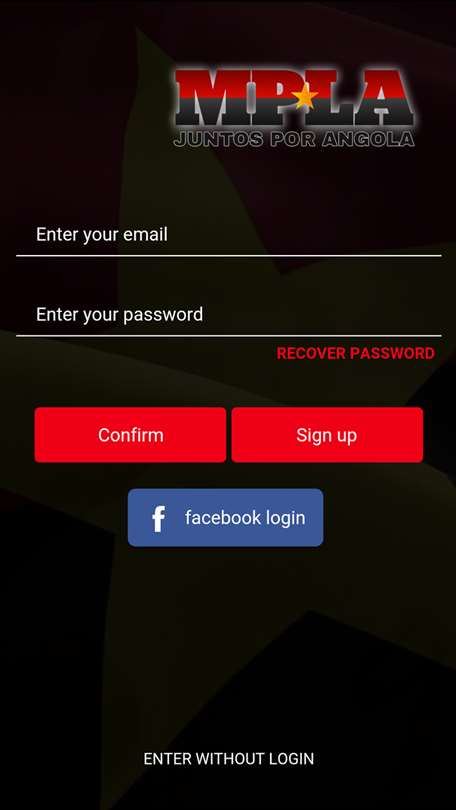The height and width of the screenshot is (810, 456).
Task: Select the Sign up button
Action: 327,435
